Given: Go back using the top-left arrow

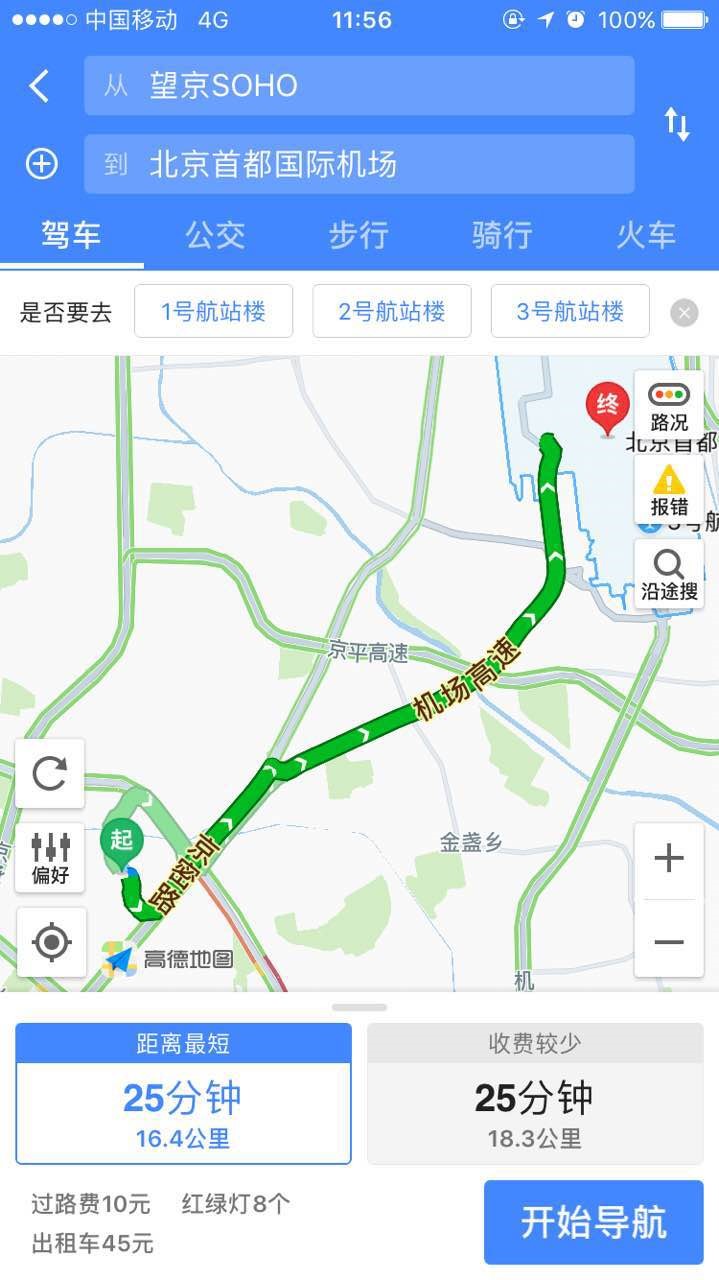Looking at the screenshot, I should tap(39, 86).
